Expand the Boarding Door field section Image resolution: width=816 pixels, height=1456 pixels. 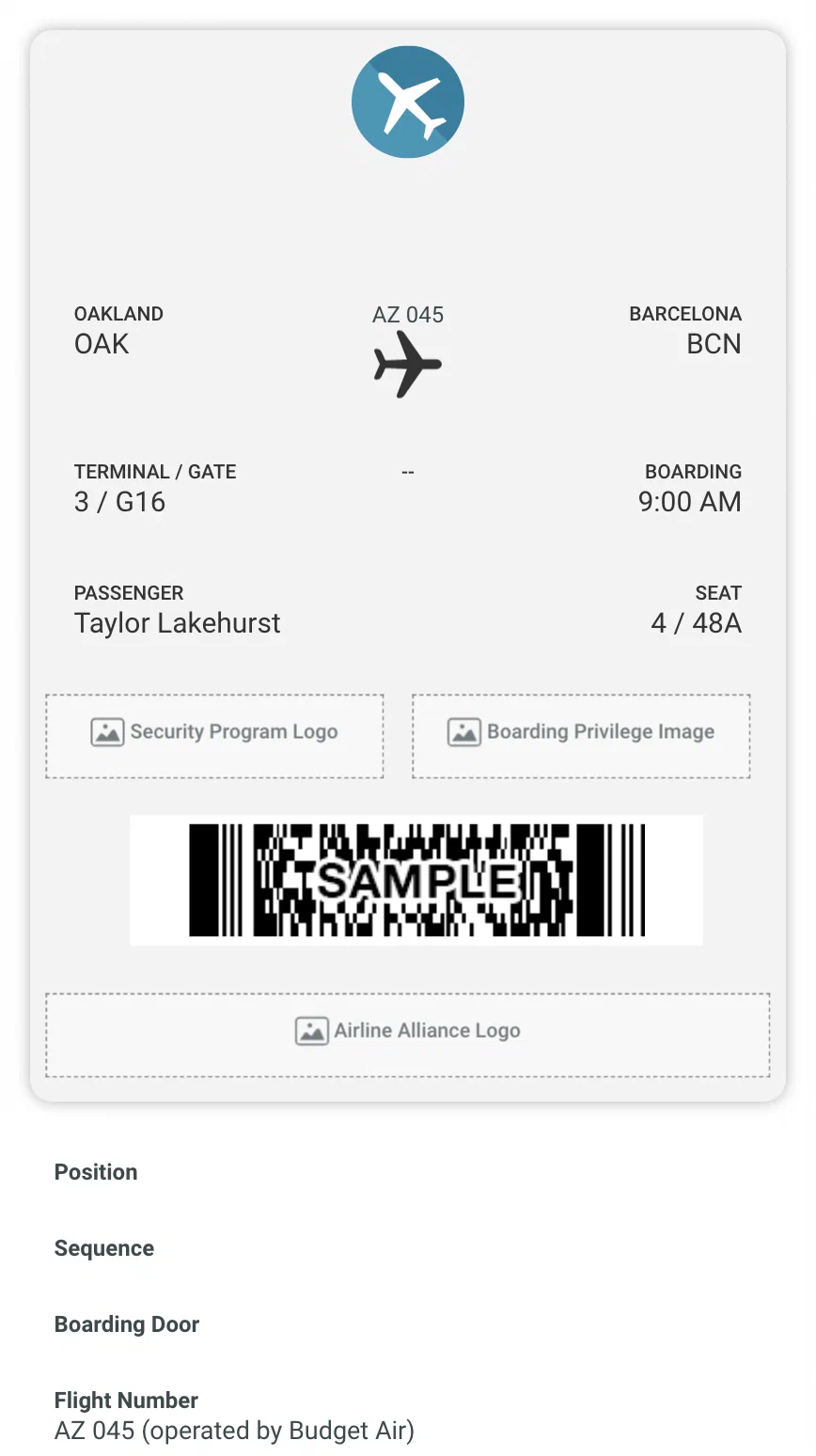[x=126, y=1324]
